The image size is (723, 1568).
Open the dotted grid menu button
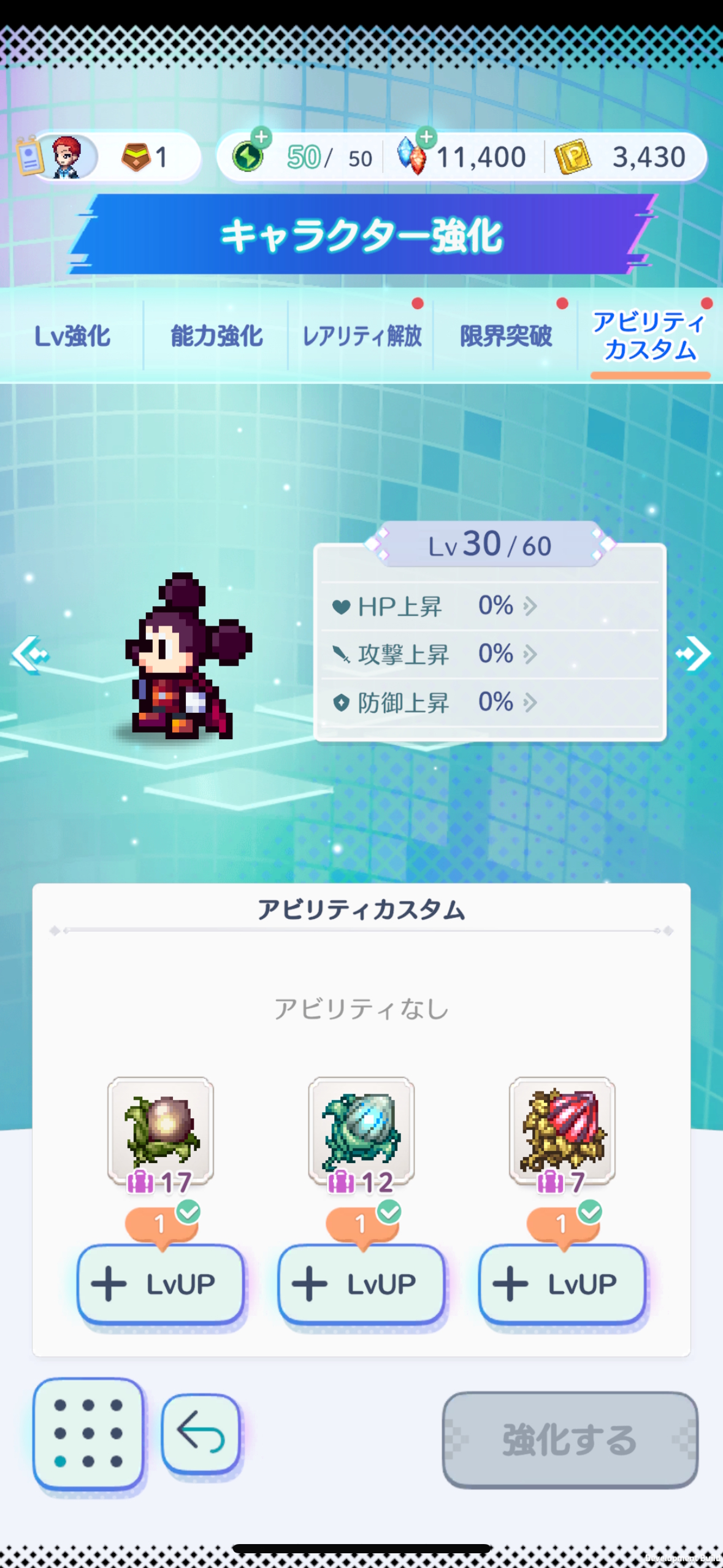(x=88, y=1433)
